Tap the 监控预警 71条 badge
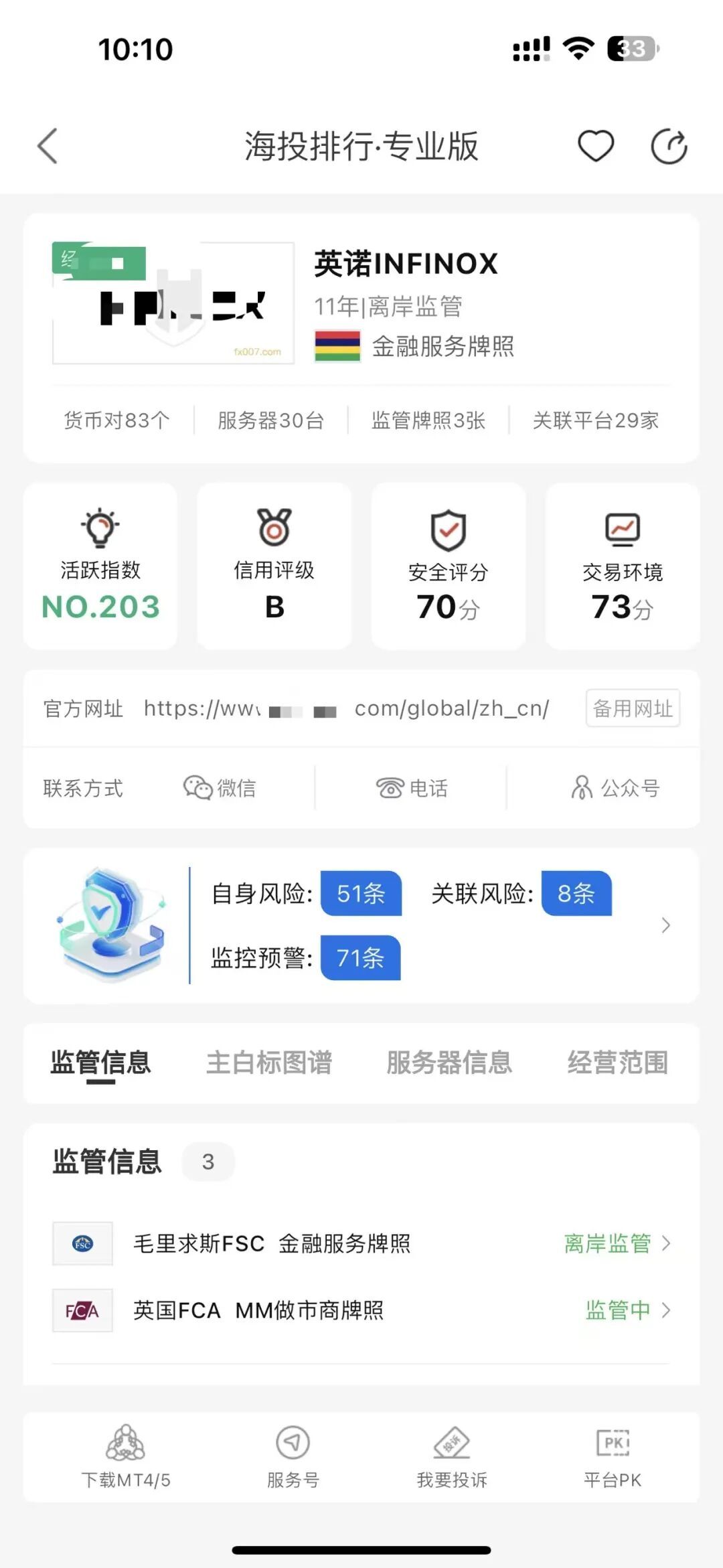 coord(359,958)
